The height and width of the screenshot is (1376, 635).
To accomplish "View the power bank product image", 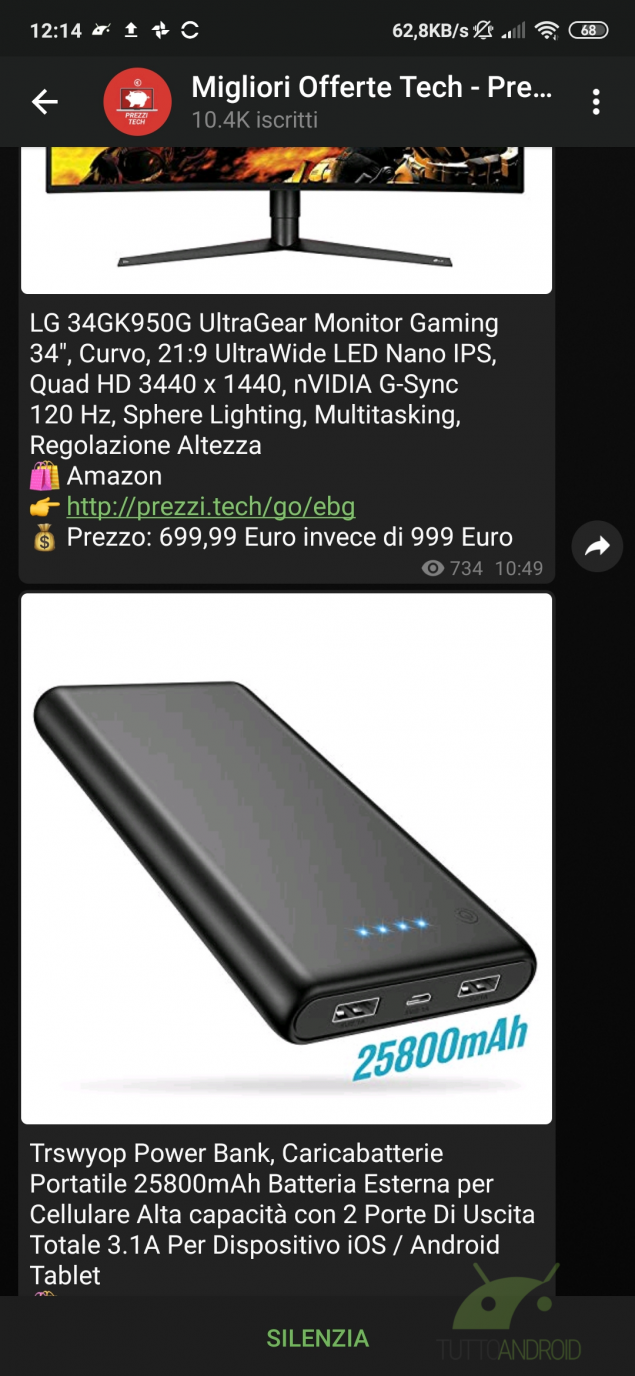I will (x=287, y=859).
